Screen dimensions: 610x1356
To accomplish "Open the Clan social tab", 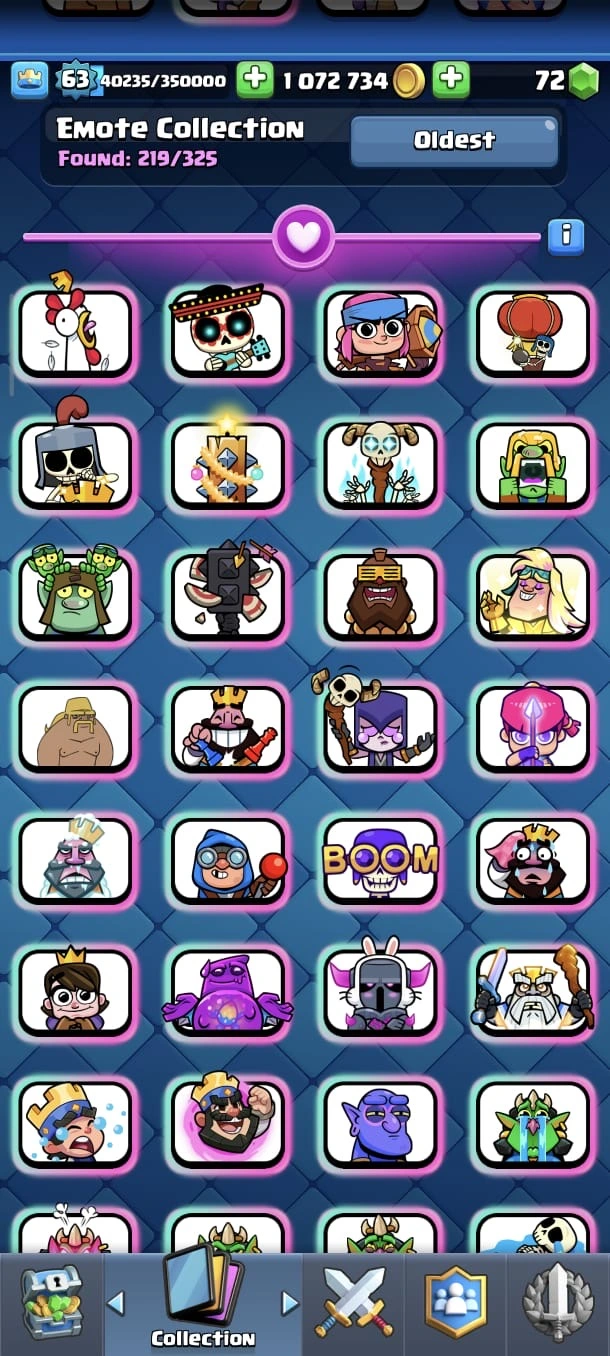I will pyautogui.click(x=455, y=1303).
